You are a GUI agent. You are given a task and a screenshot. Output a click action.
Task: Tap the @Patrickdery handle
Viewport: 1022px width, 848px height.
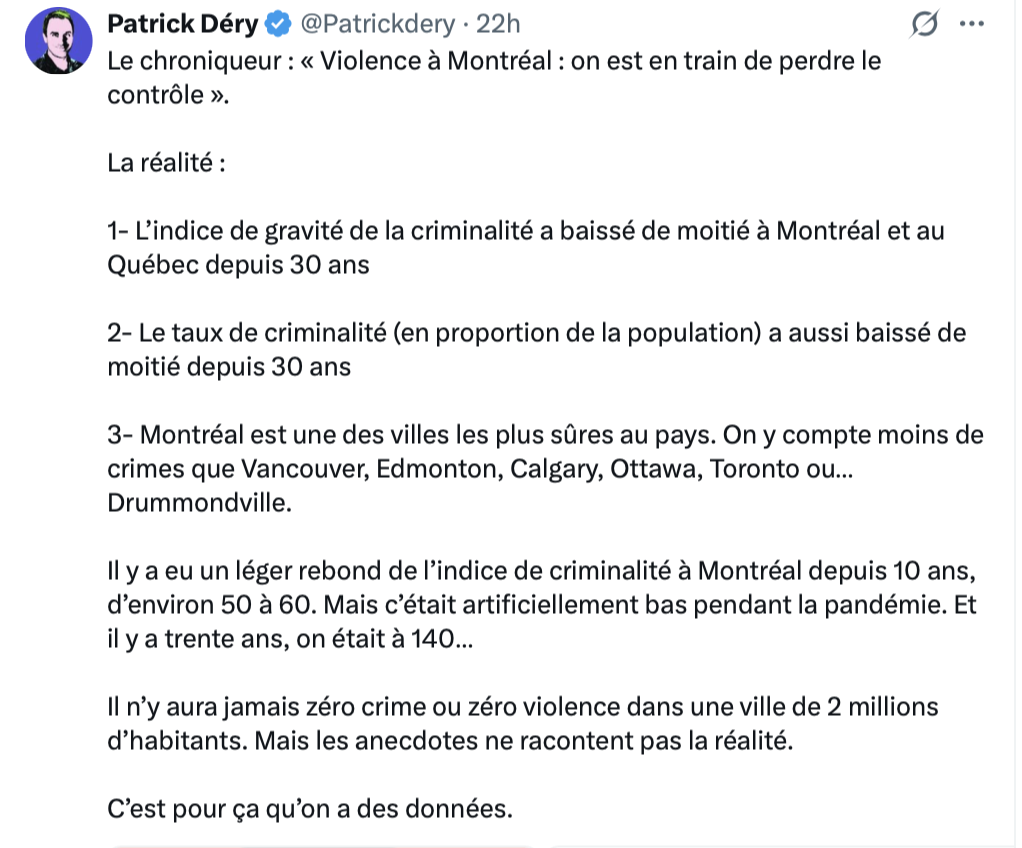pos(377,24)
